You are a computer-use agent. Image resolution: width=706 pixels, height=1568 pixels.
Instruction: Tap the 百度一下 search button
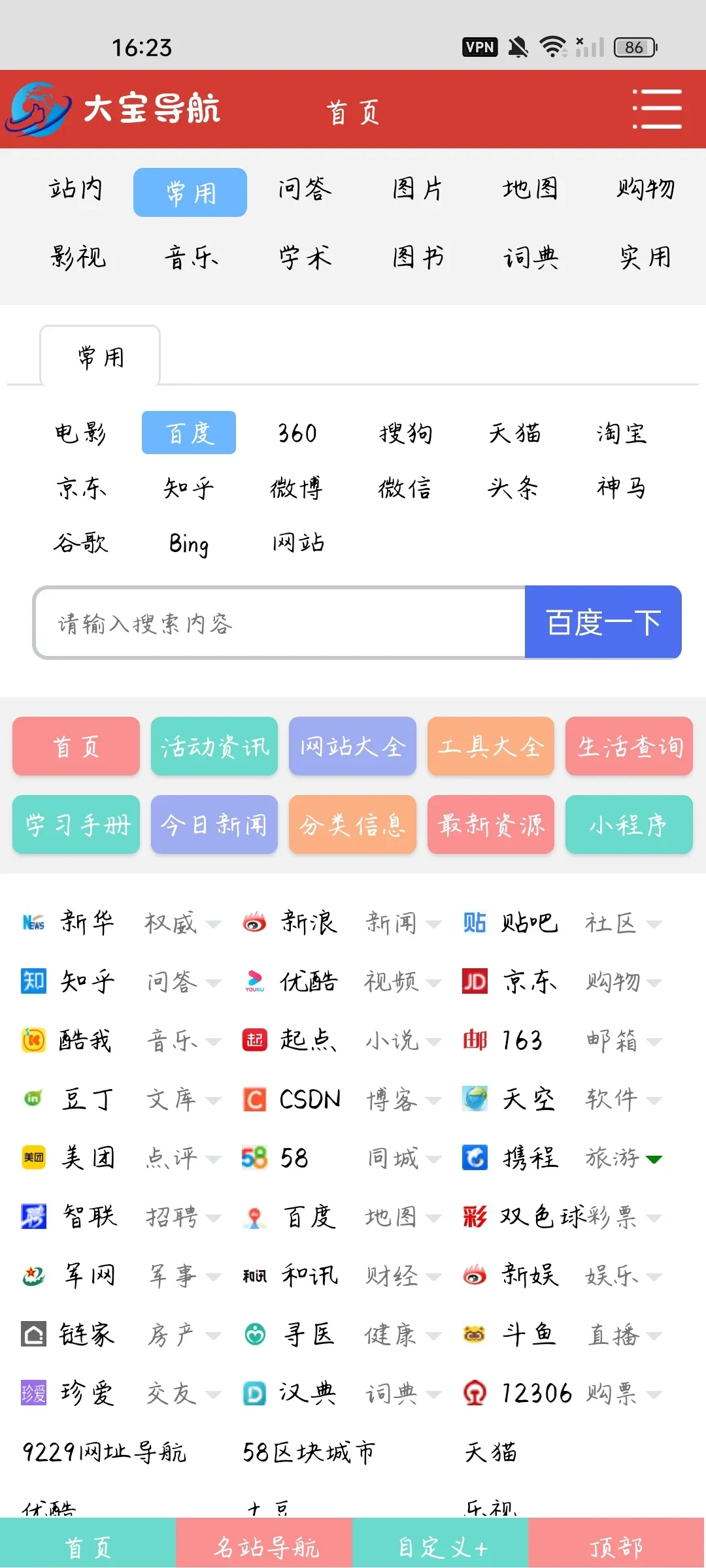tap(603, 623)
